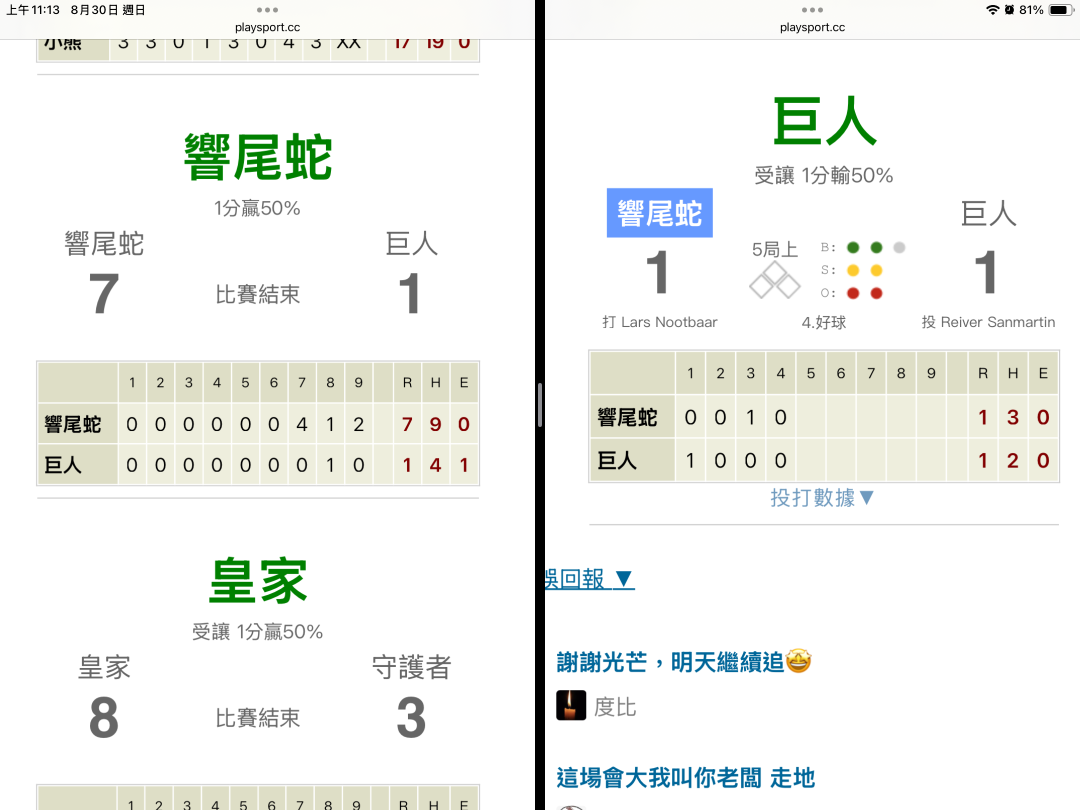Open the 誤回報 dropdown link

click(590, 579)
